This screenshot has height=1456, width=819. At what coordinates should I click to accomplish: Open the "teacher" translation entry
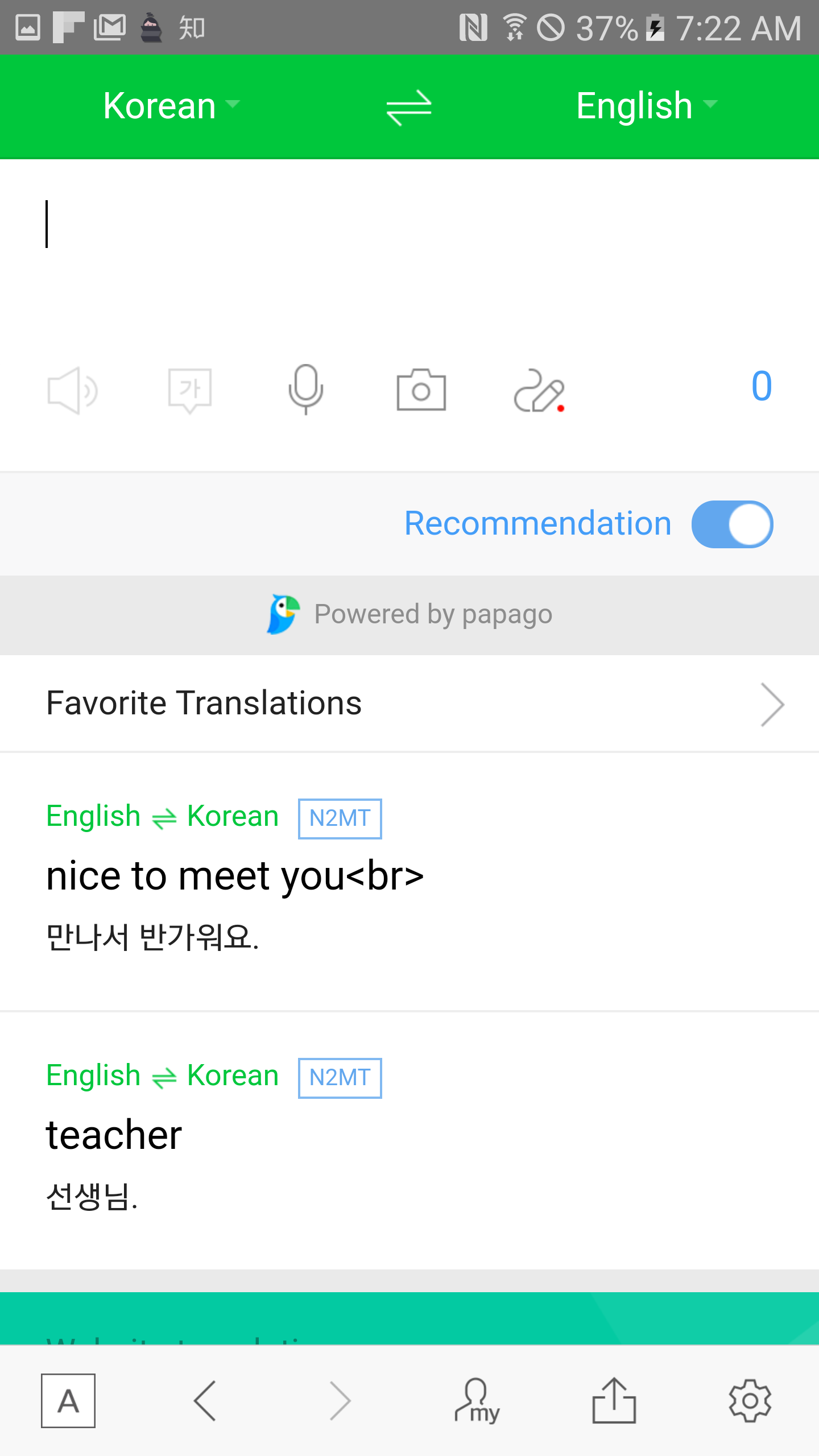pos(114,1135)
